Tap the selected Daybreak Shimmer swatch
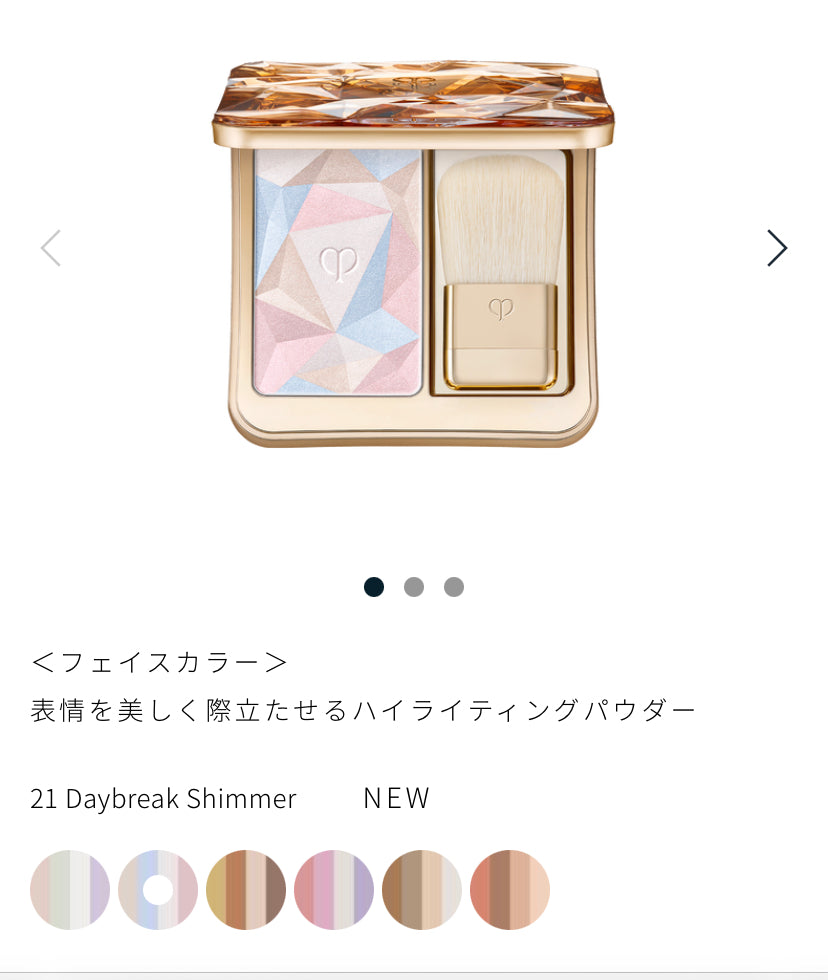828x980 pixels. pyautogui.click(x=158, y=890)
